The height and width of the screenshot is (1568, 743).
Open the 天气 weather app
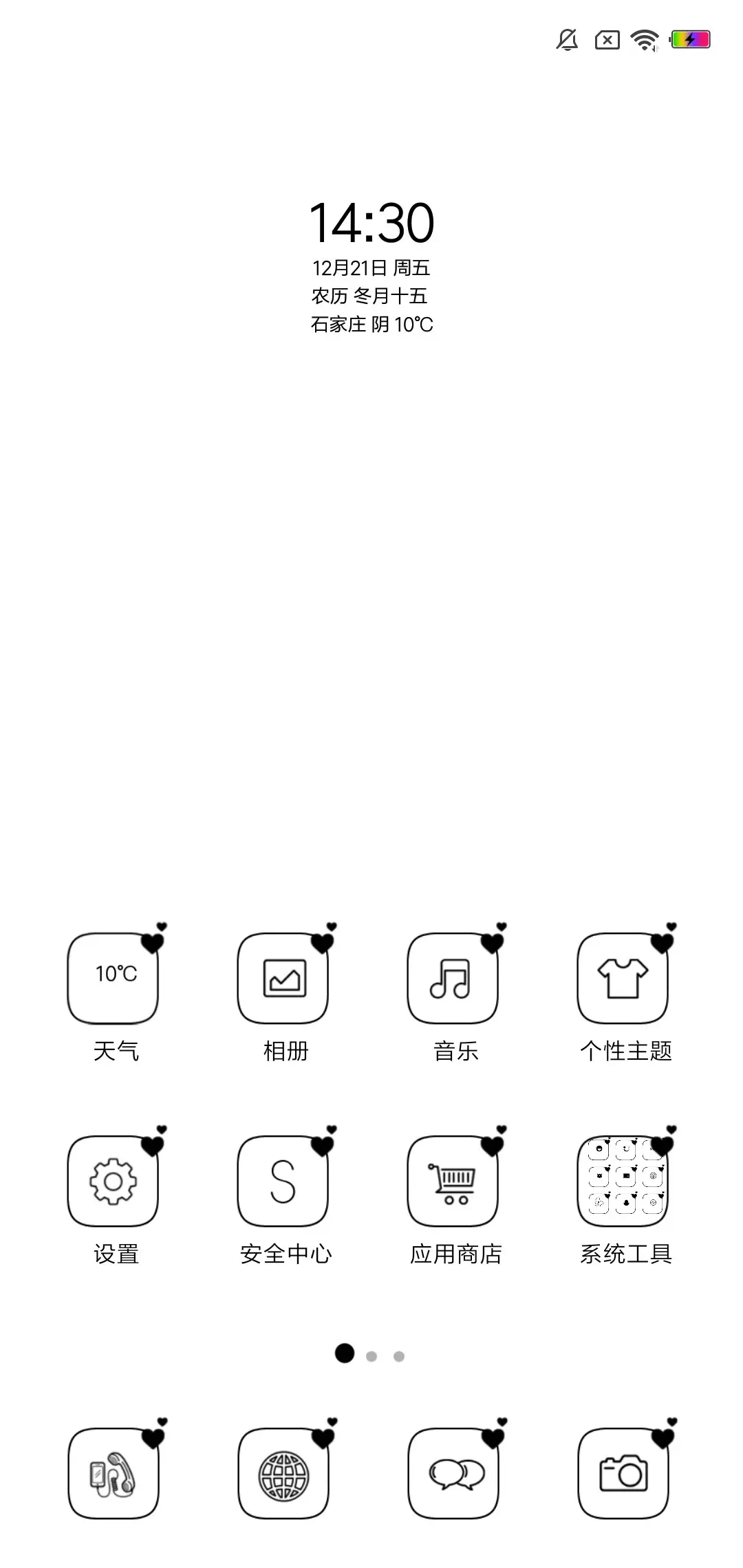[113, 979]
